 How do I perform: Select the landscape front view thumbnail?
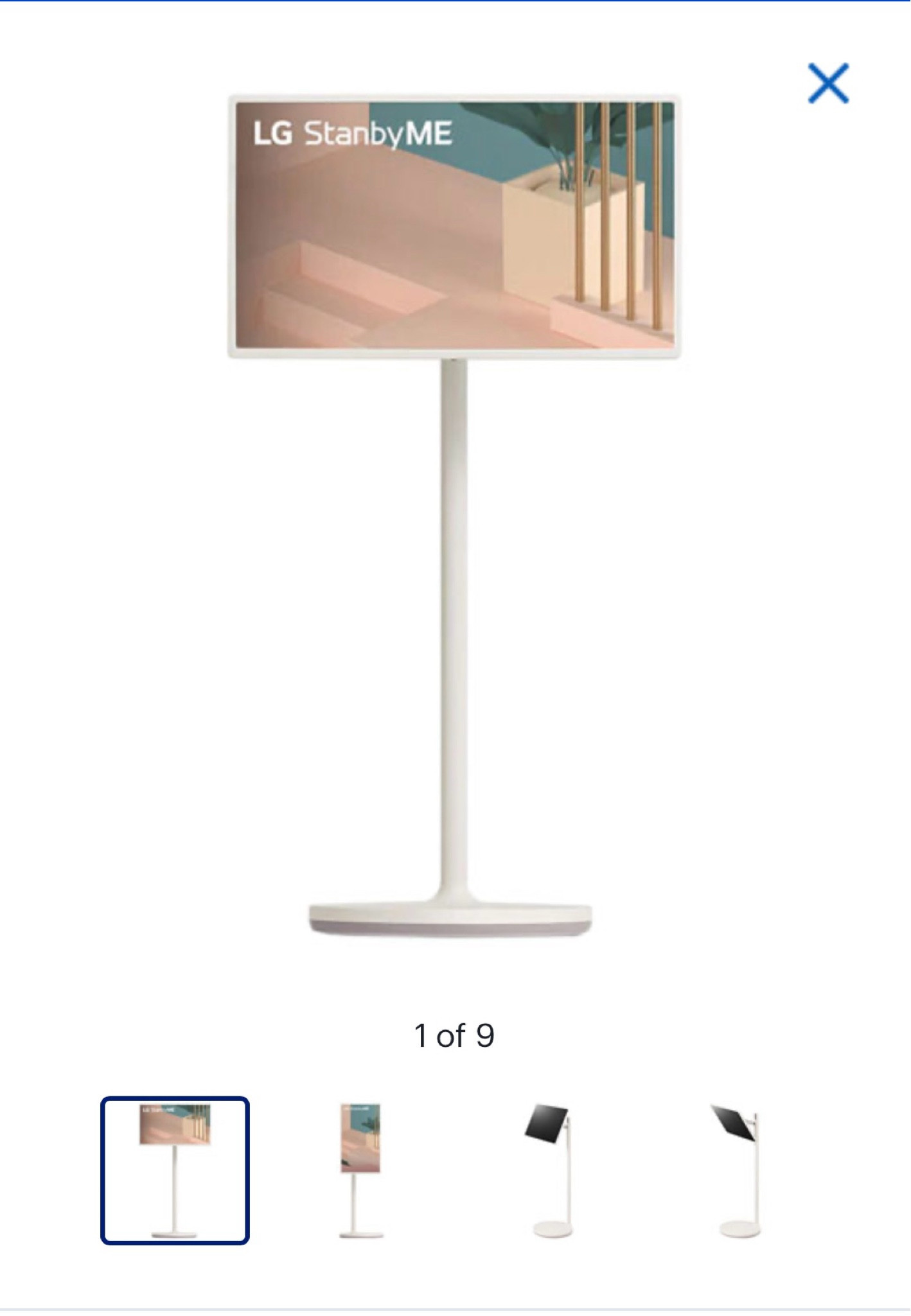click(x=175, y=1170)
